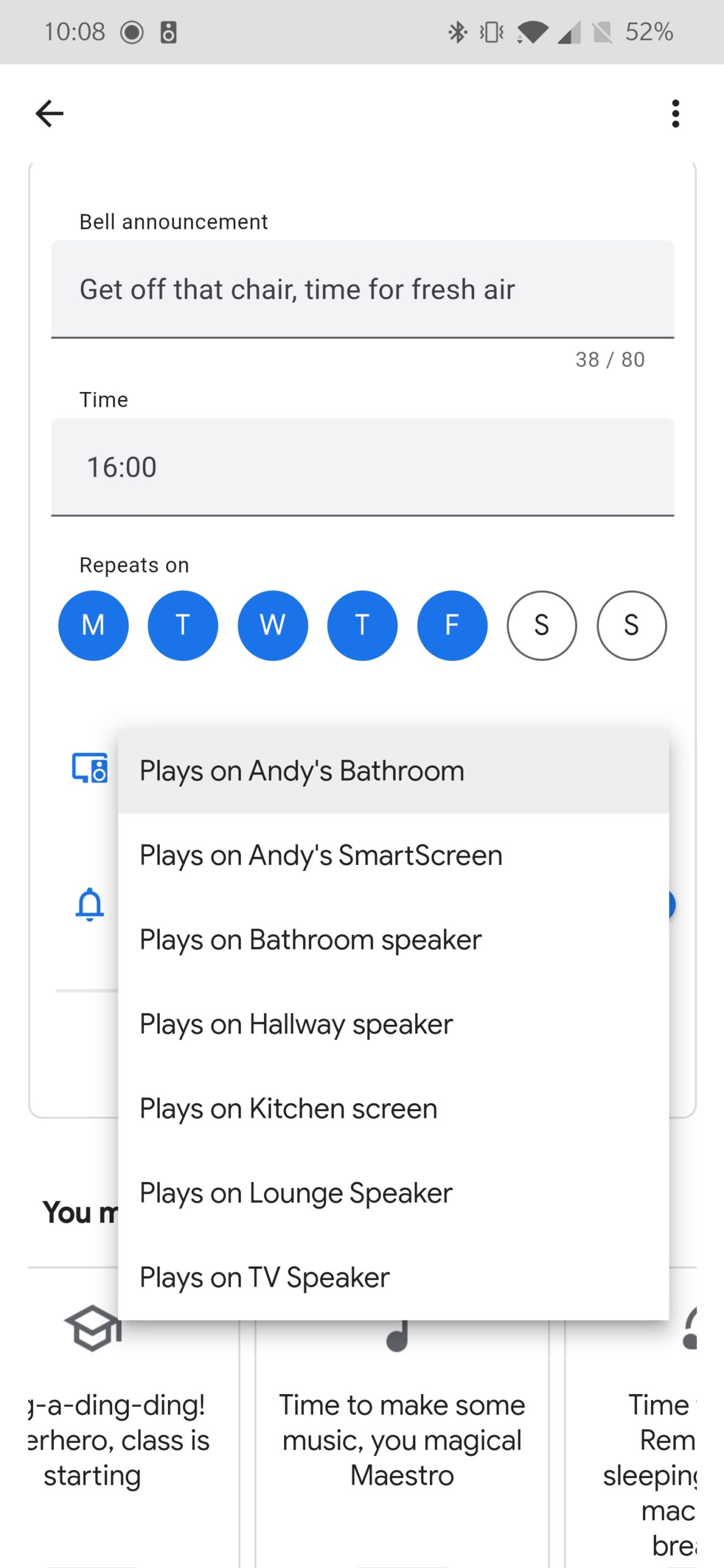The height and width of the screenshot is (1568, 724).
Task: Select Plays on TV Speaker
Action: point(393,1278)
